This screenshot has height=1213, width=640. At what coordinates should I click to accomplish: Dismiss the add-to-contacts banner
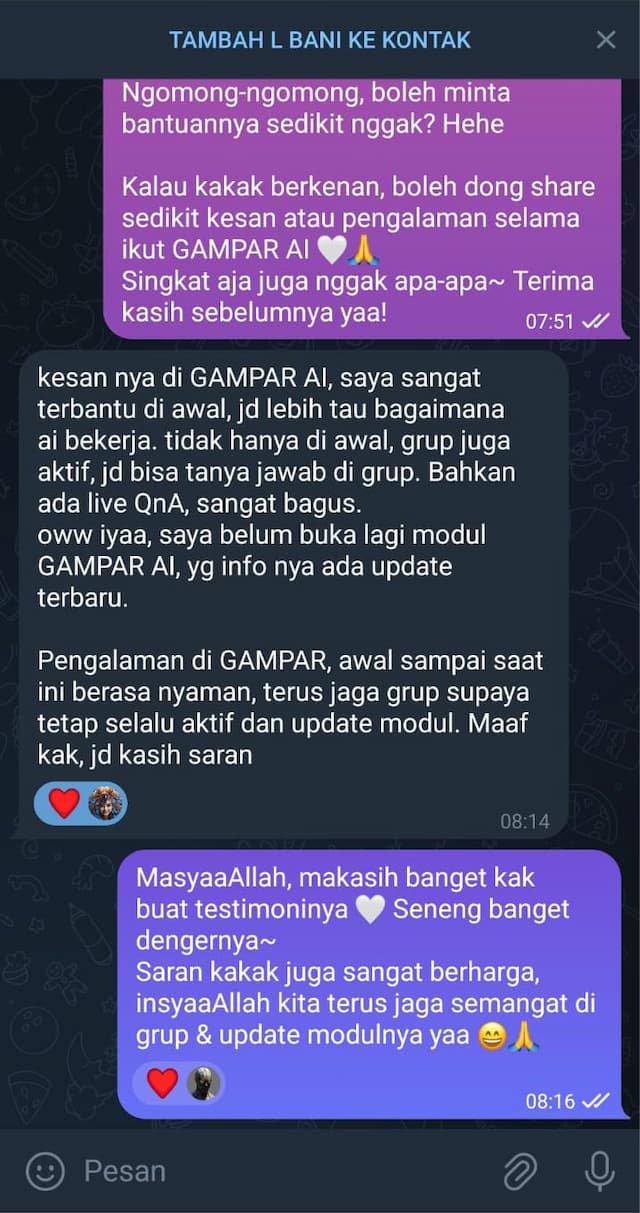pos(606,40)
